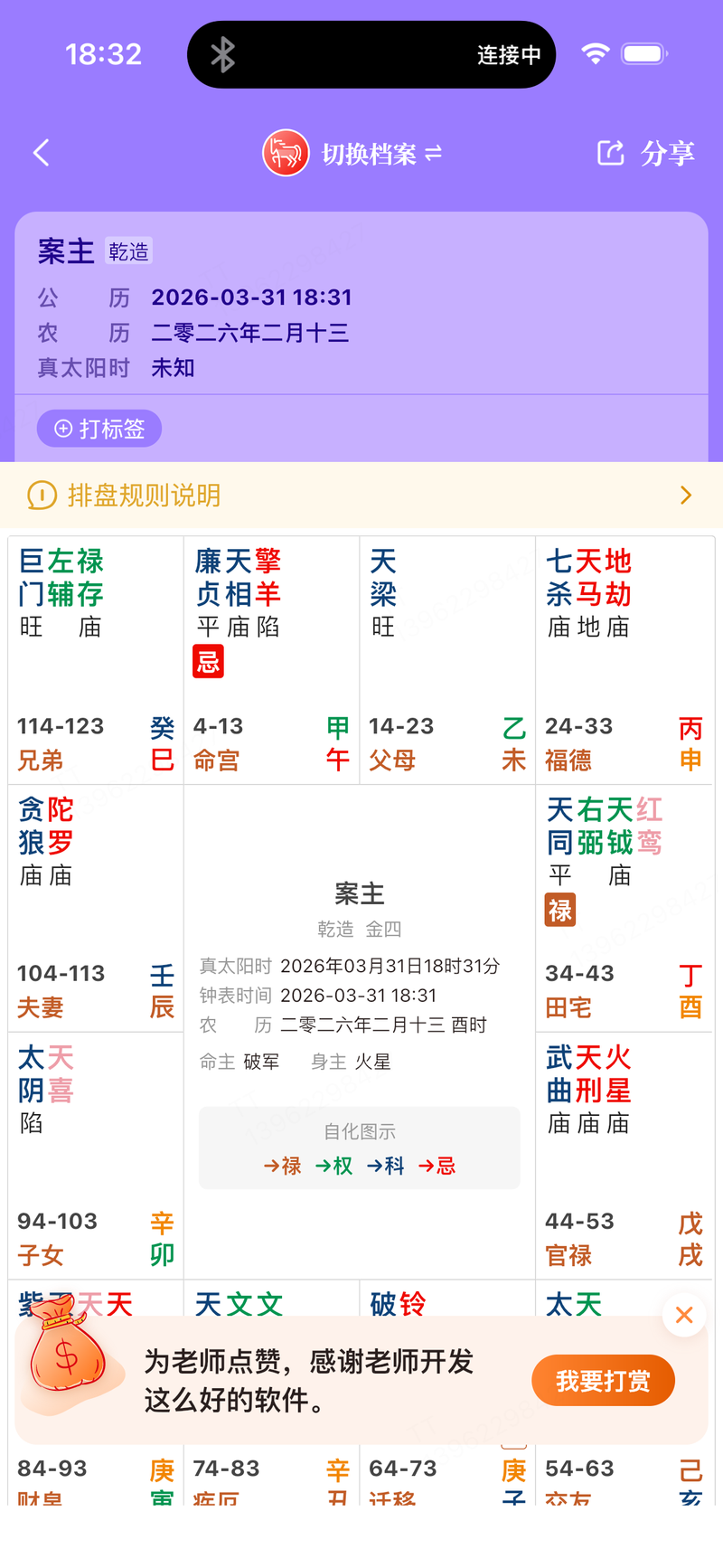Tap the 我要打赏 reward button
Image resolution: width=723 pixels, height=1568 pixels.
[603, 1381]
